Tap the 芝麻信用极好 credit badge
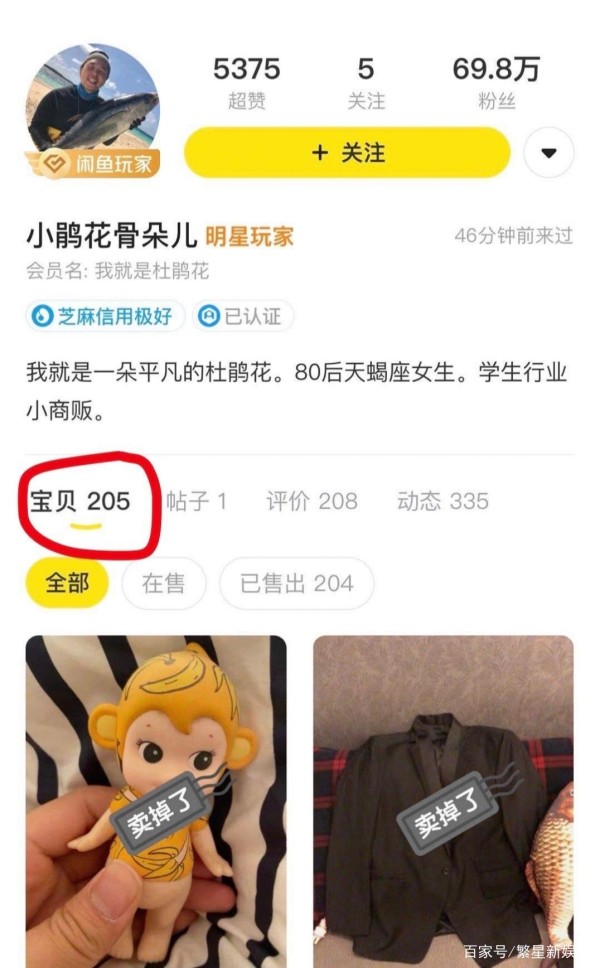The height and width of the screenshot is (968, 600). click(106, 316)
